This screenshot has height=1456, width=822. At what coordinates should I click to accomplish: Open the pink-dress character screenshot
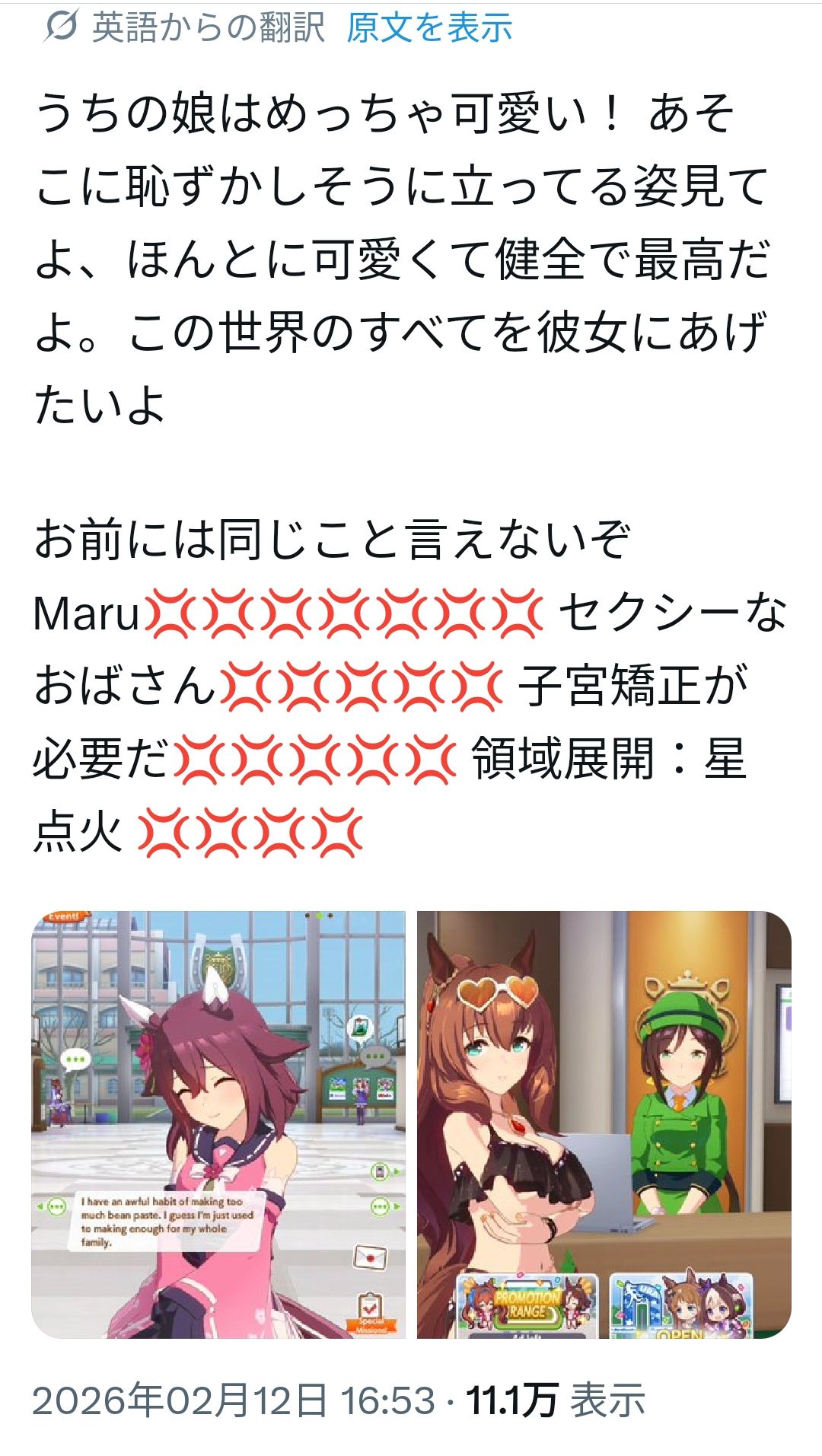[x=218, y=1123]
